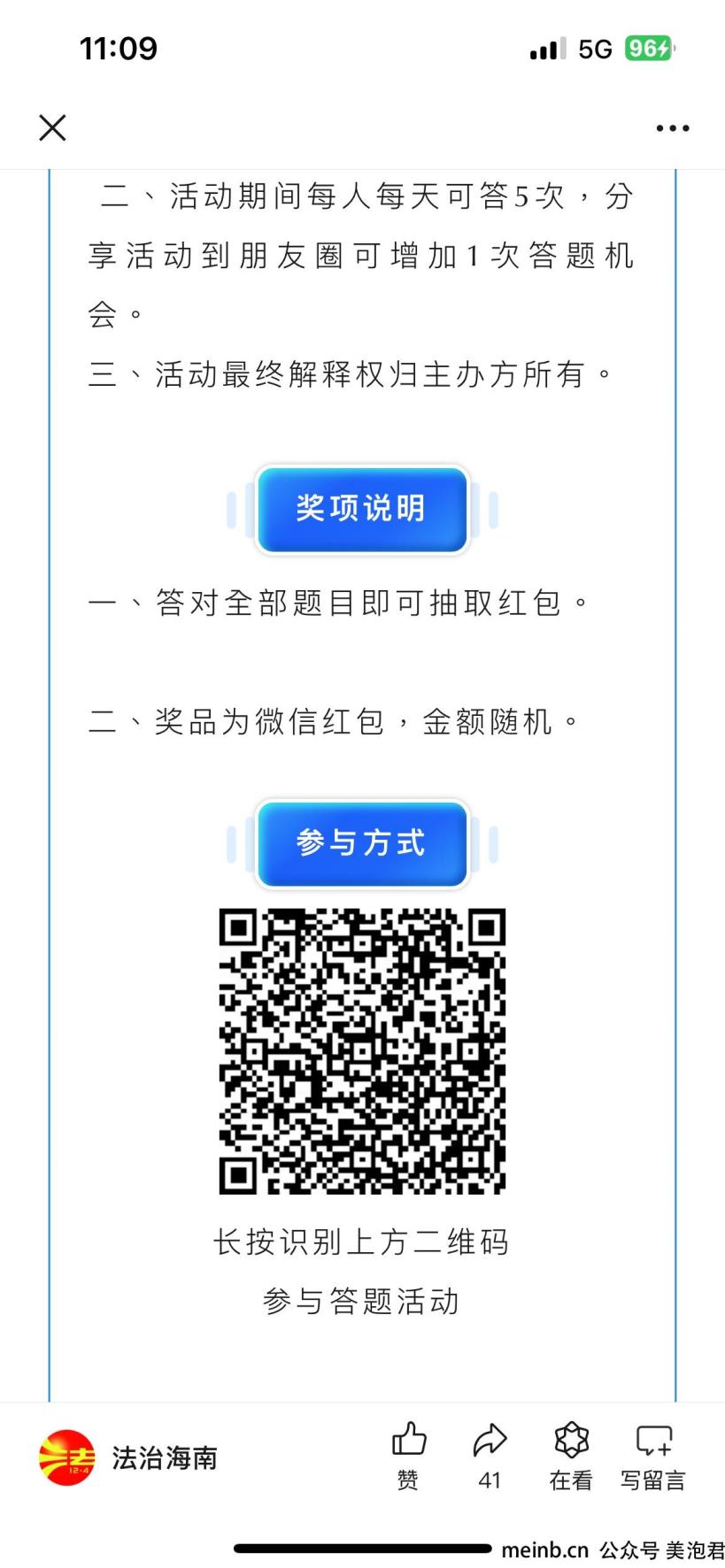Write a comment via 写留言
The image size is (725, 1568).
(653, 1456)
